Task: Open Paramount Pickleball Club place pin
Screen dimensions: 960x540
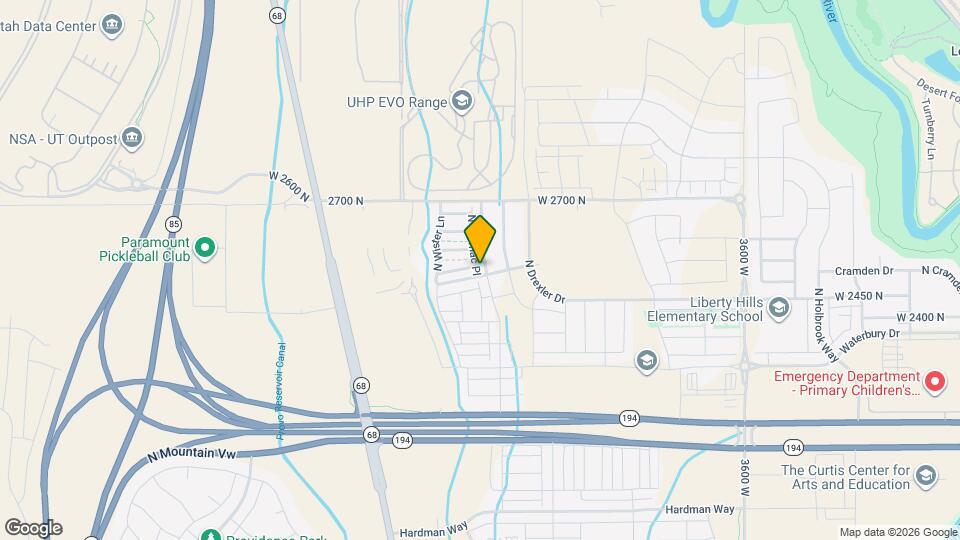Action: pyautogui.click(x=205, y=247)
